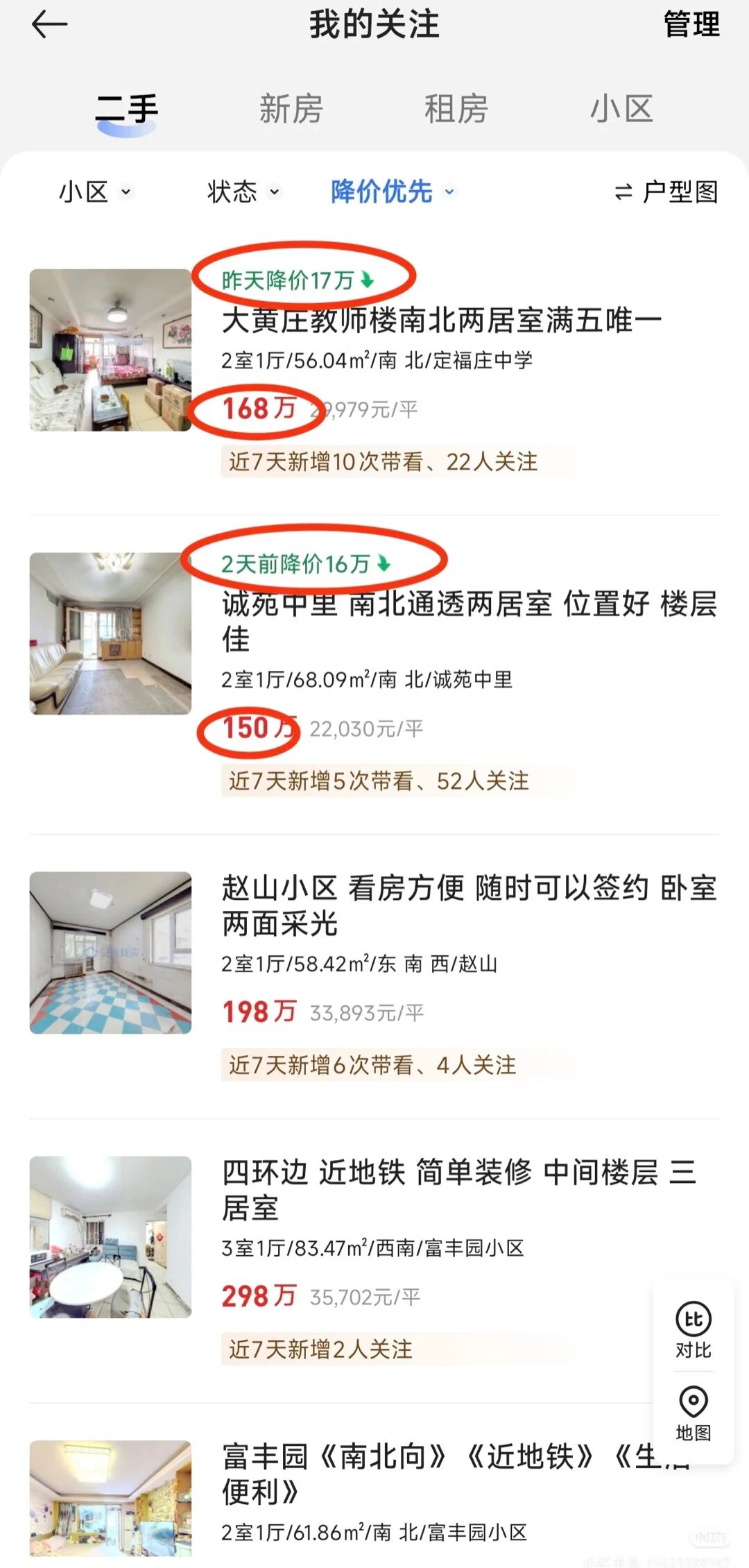Switch to the 新房 tab

pyautogui.click(x=291, y=110)
